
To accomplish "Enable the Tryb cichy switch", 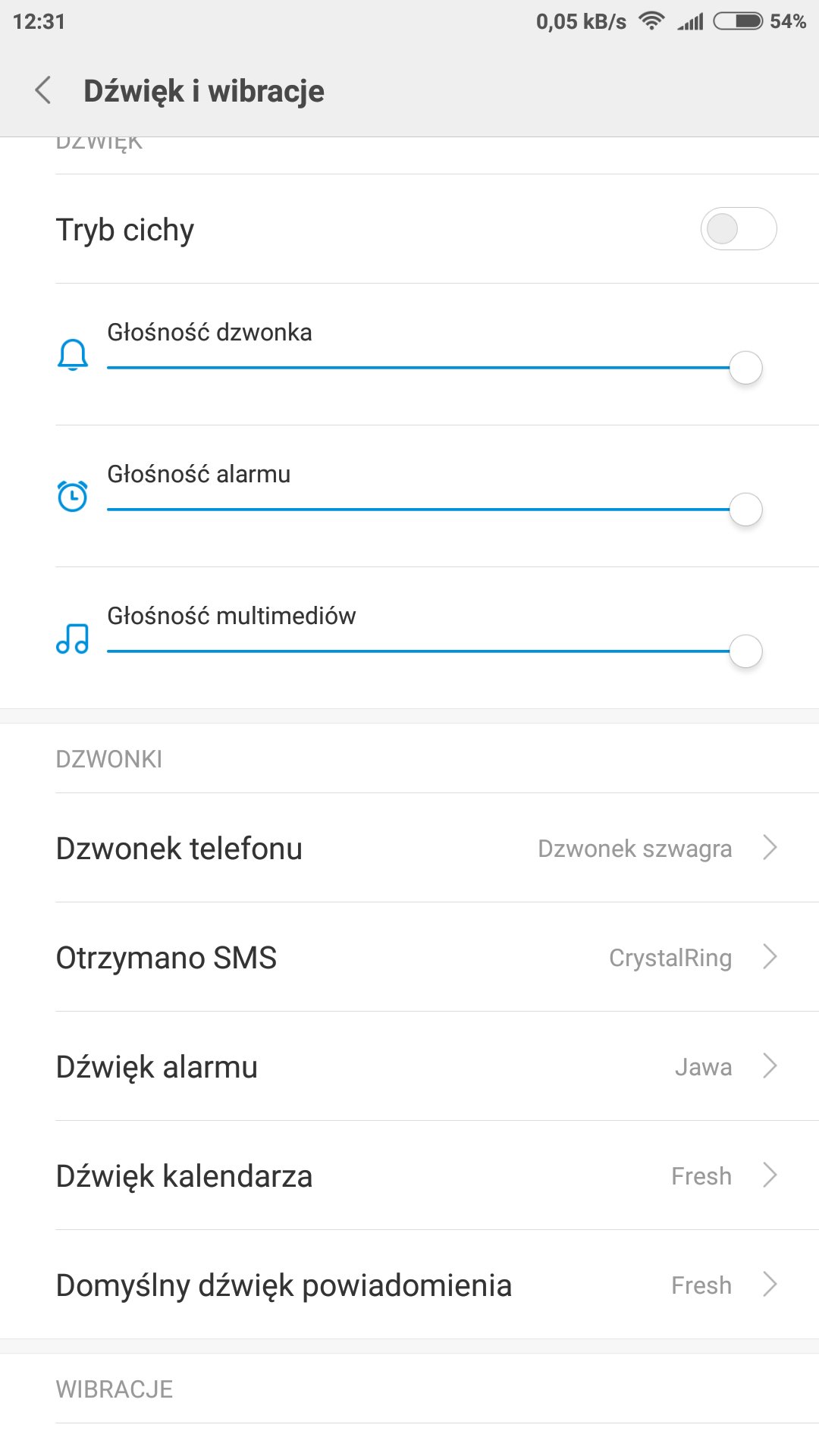I will pos(738,228).
